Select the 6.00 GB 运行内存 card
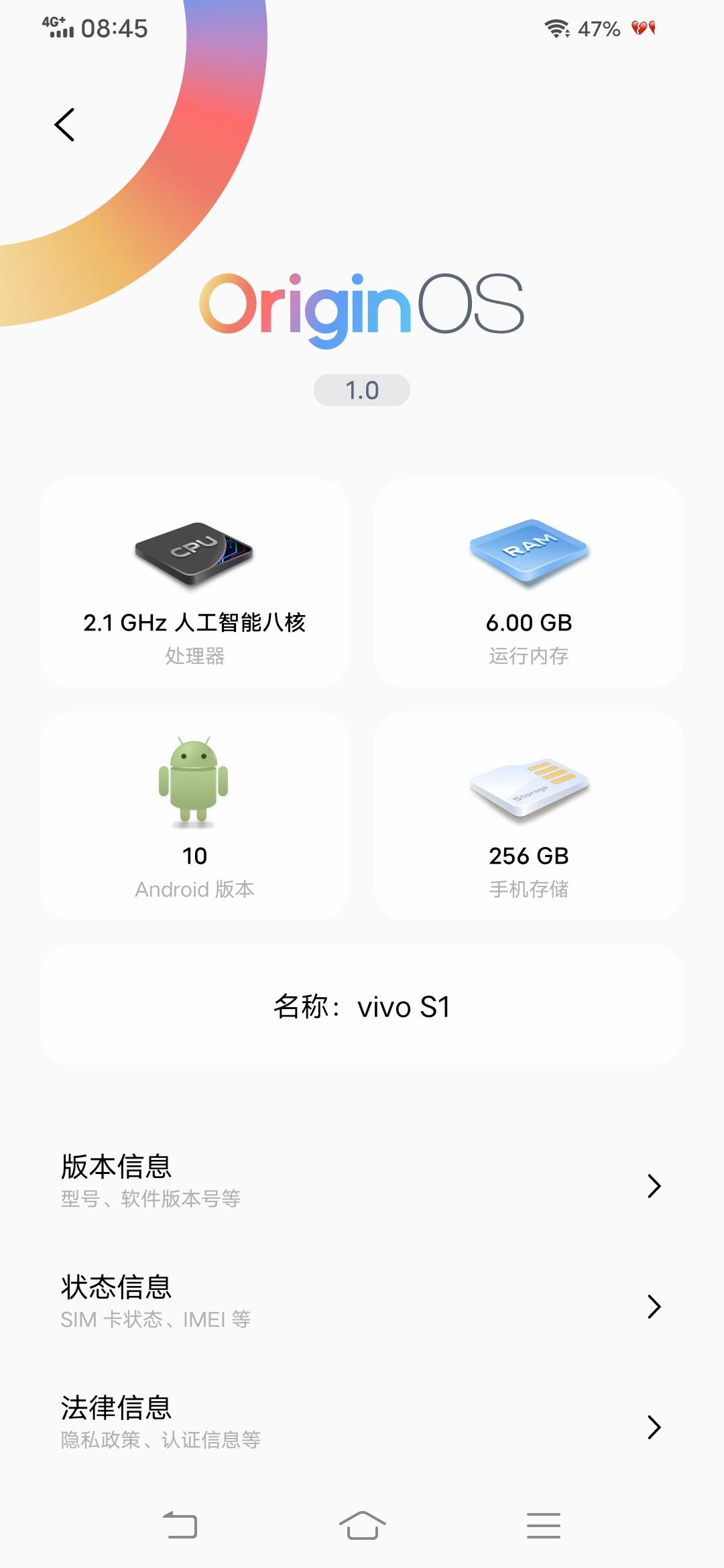The image size is (724, 1568). tap(529, 583)
